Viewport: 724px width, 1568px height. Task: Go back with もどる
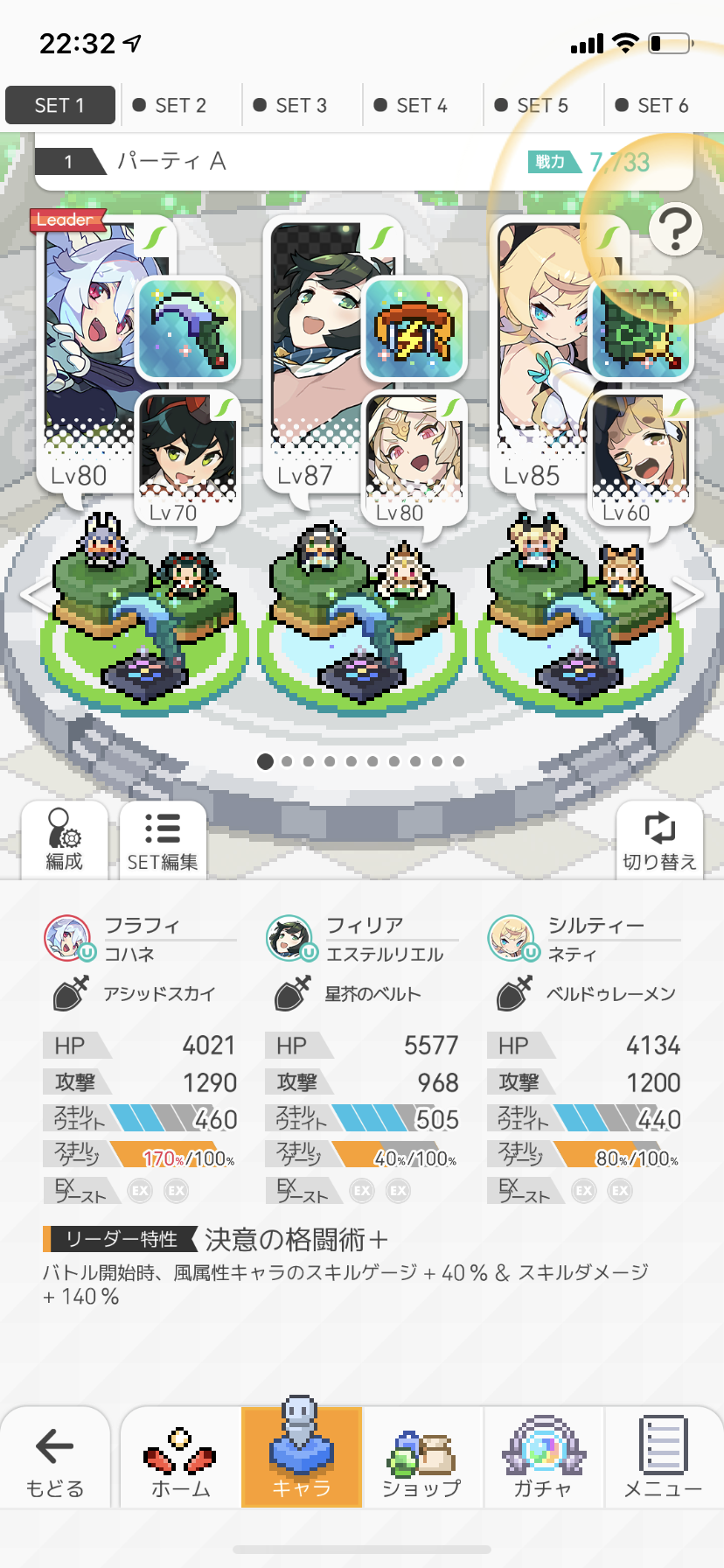tap(55, 1458)
